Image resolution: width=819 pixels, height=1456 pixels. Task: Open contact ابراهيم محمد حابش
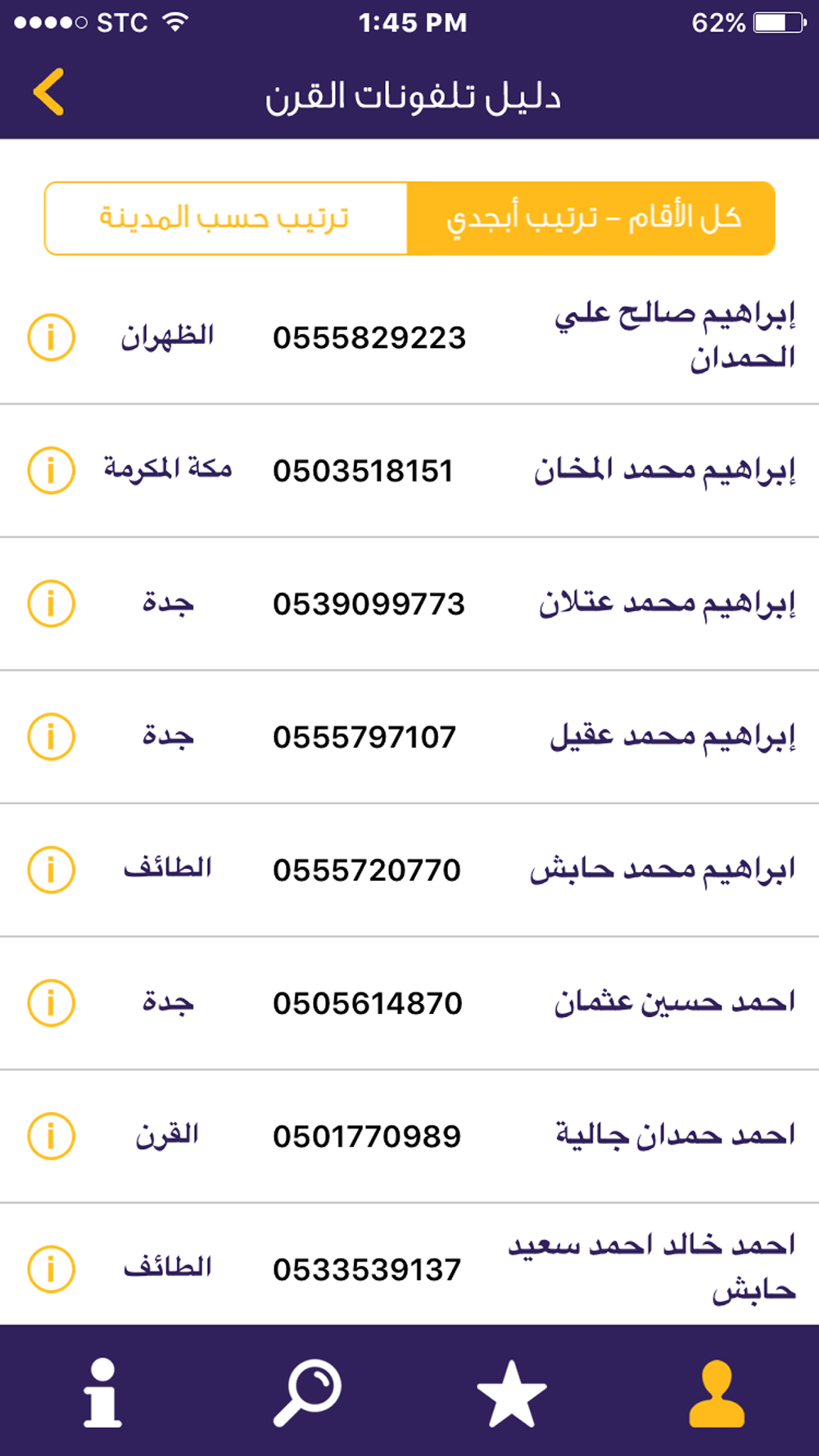click(x=409, y=870)
